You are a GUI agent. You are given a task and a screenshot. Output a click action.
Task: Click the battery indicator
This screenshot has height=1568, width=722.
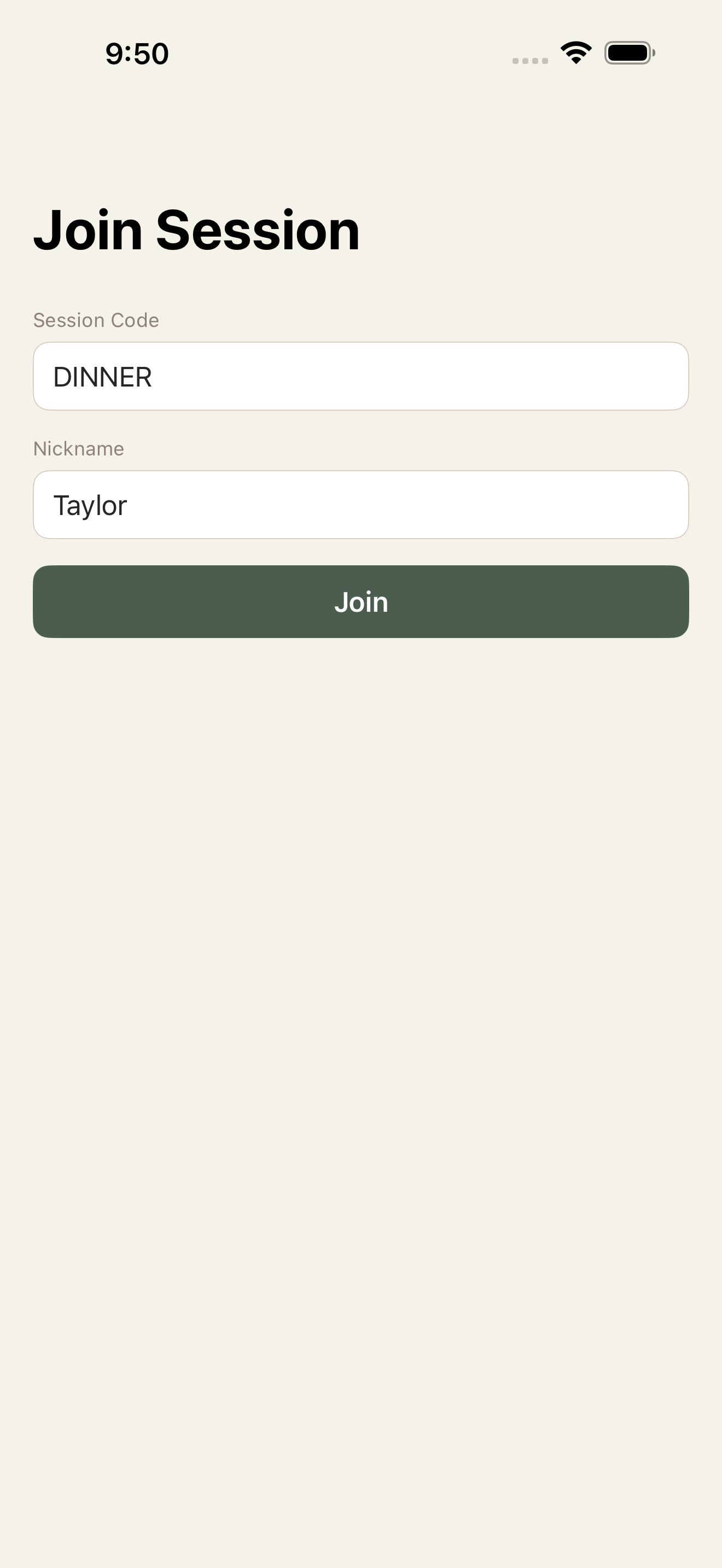(628, 53)
